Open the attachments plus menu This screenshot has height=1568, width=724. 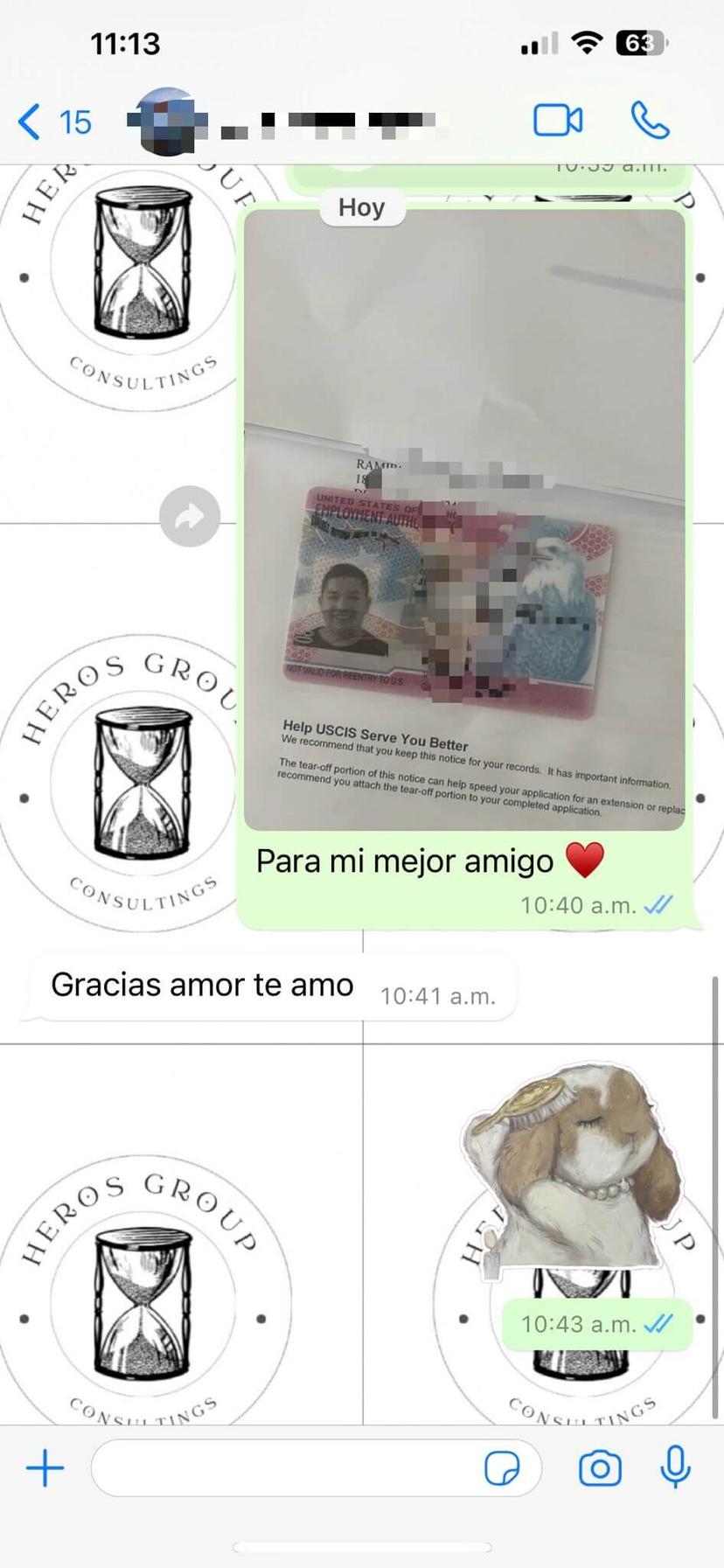click(x=45, y=1468)
